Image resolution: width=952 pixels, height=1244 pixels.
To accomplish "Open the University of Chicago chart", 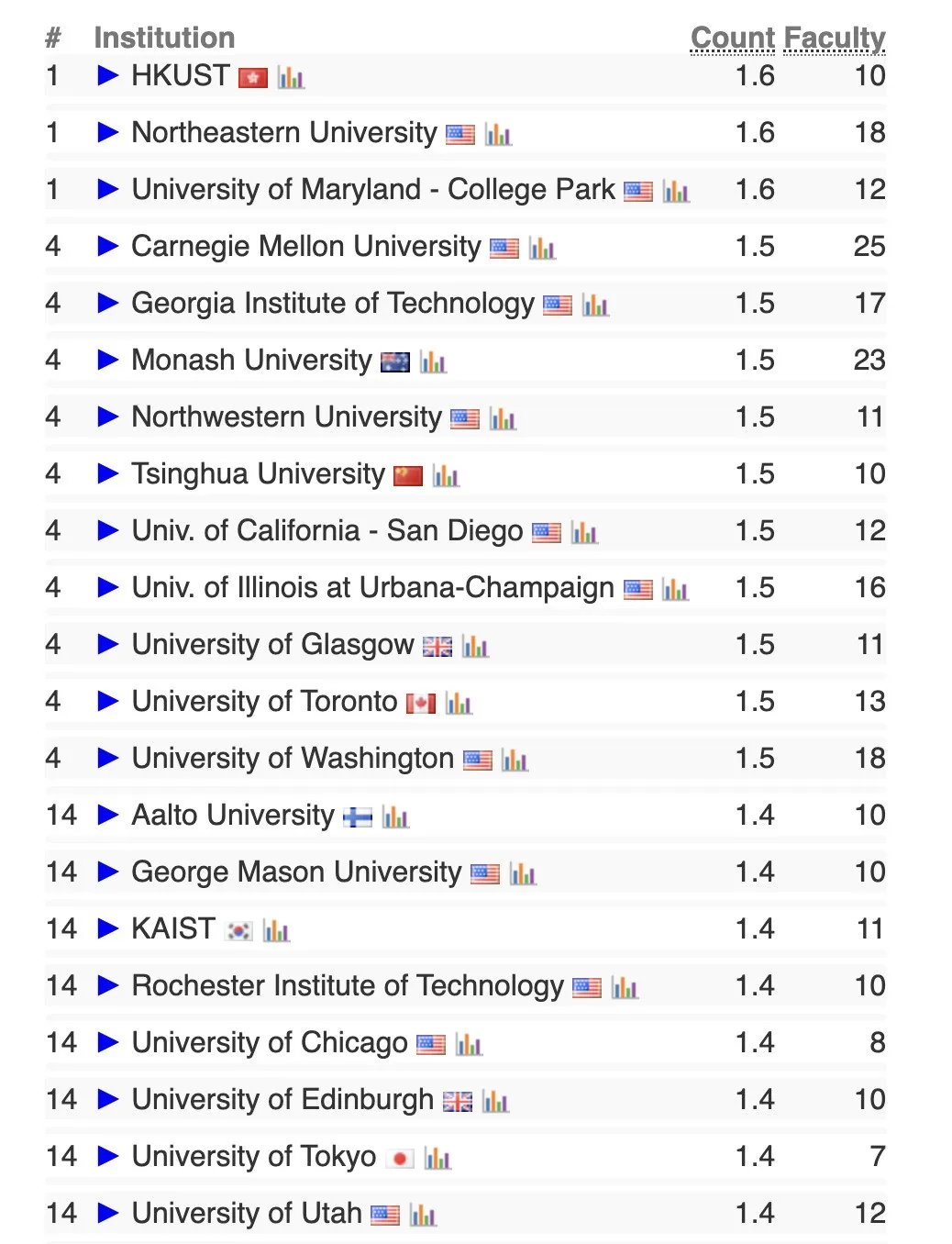I will (x=469, y=1045).
